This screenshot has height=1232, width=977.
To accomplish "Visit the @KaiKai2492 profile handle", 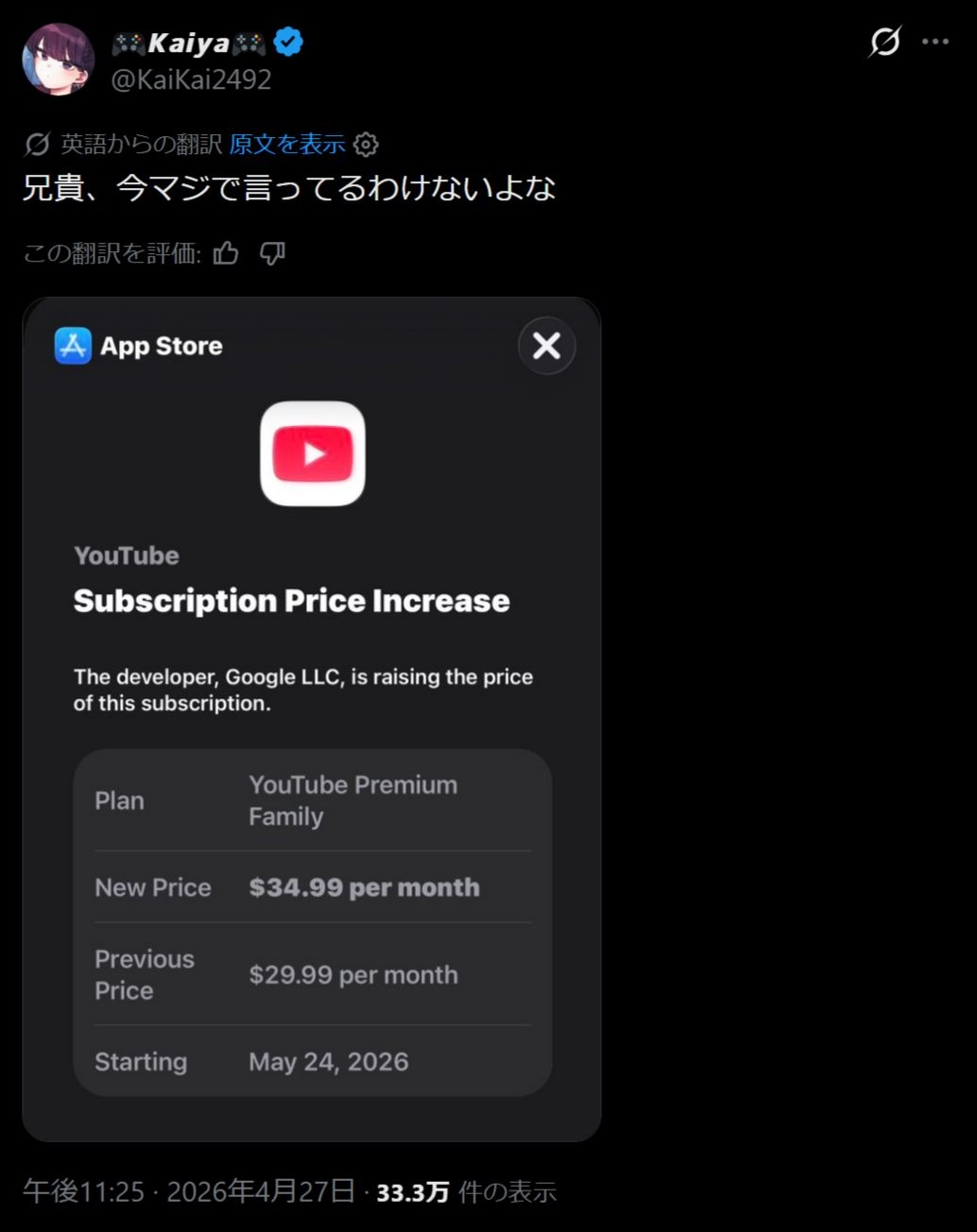I will pos(191,79).
